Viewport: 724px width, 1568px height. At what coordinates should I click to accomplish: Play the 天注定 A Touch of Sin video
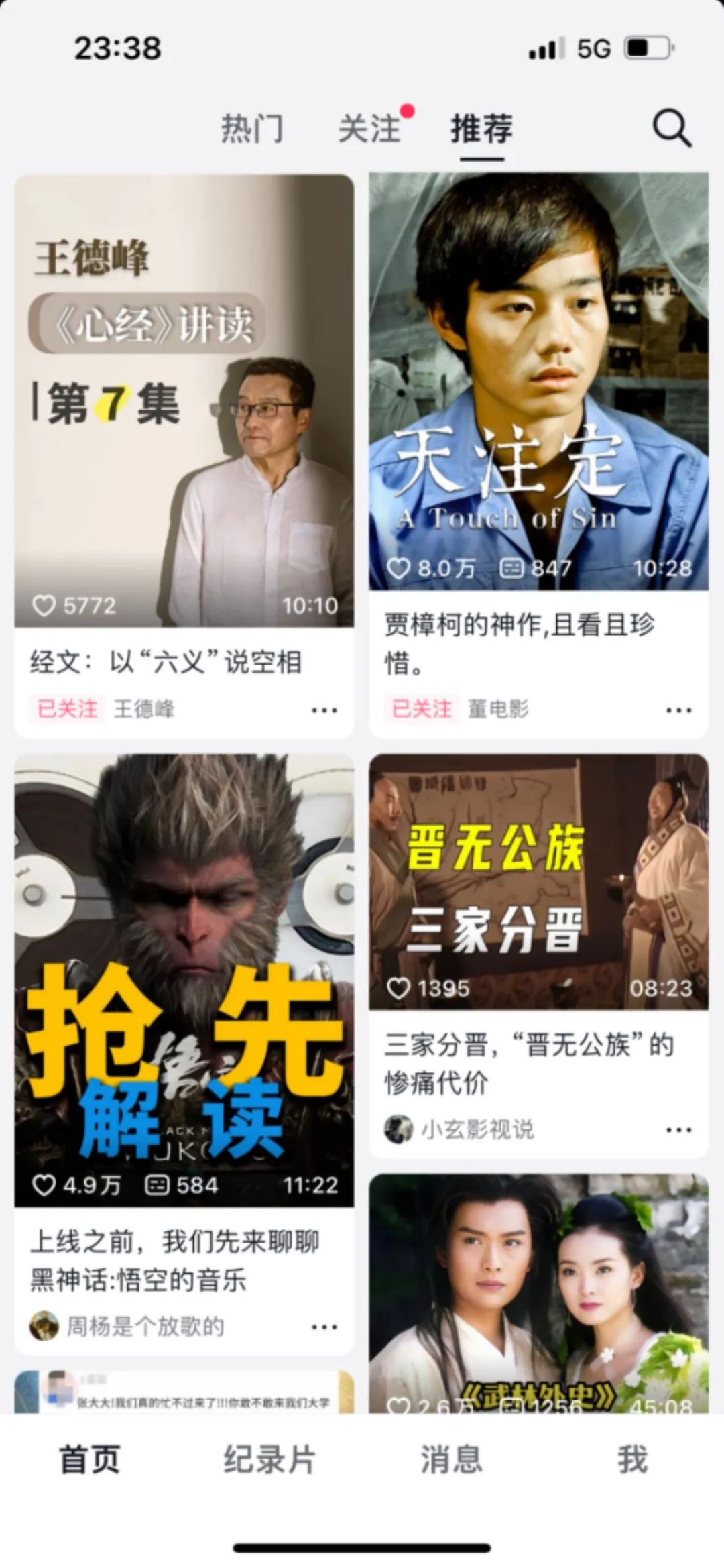pos(538,381)
